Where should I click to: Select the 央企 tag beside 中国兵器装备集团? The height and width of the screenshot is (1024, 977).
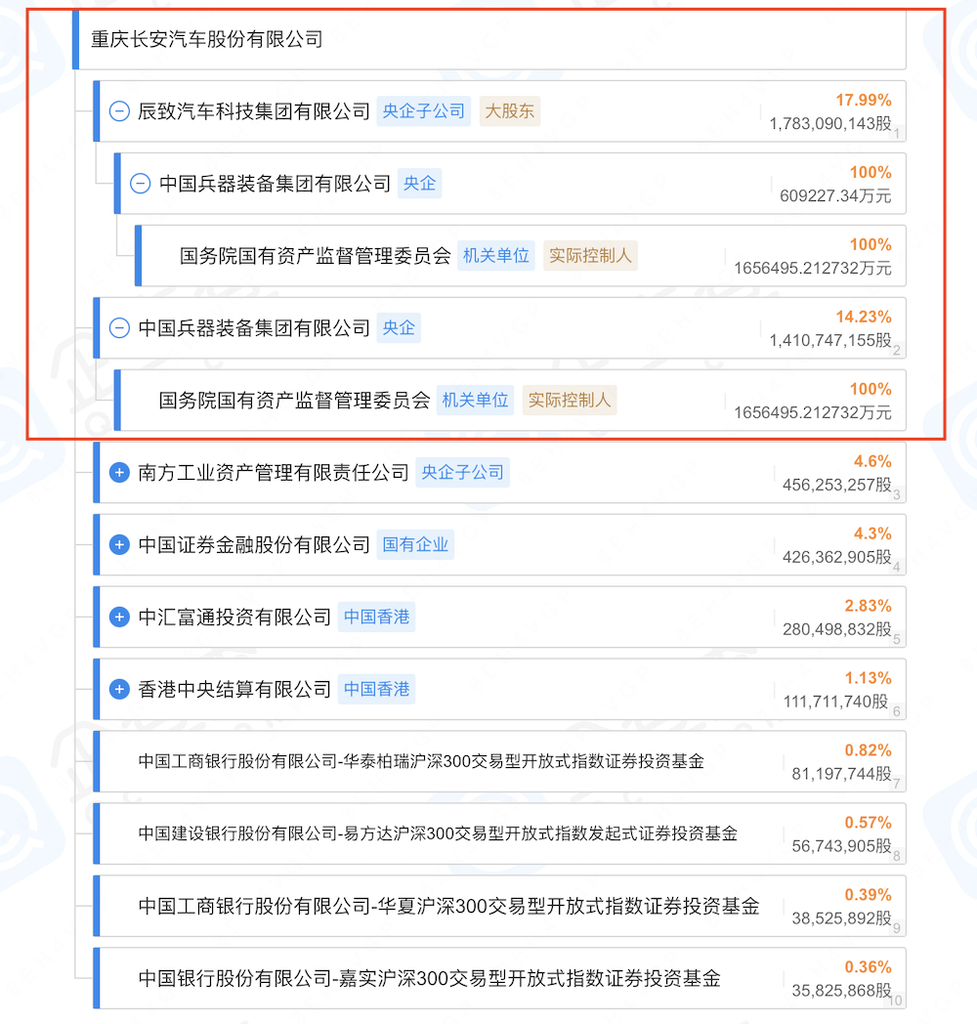[419, 183]
